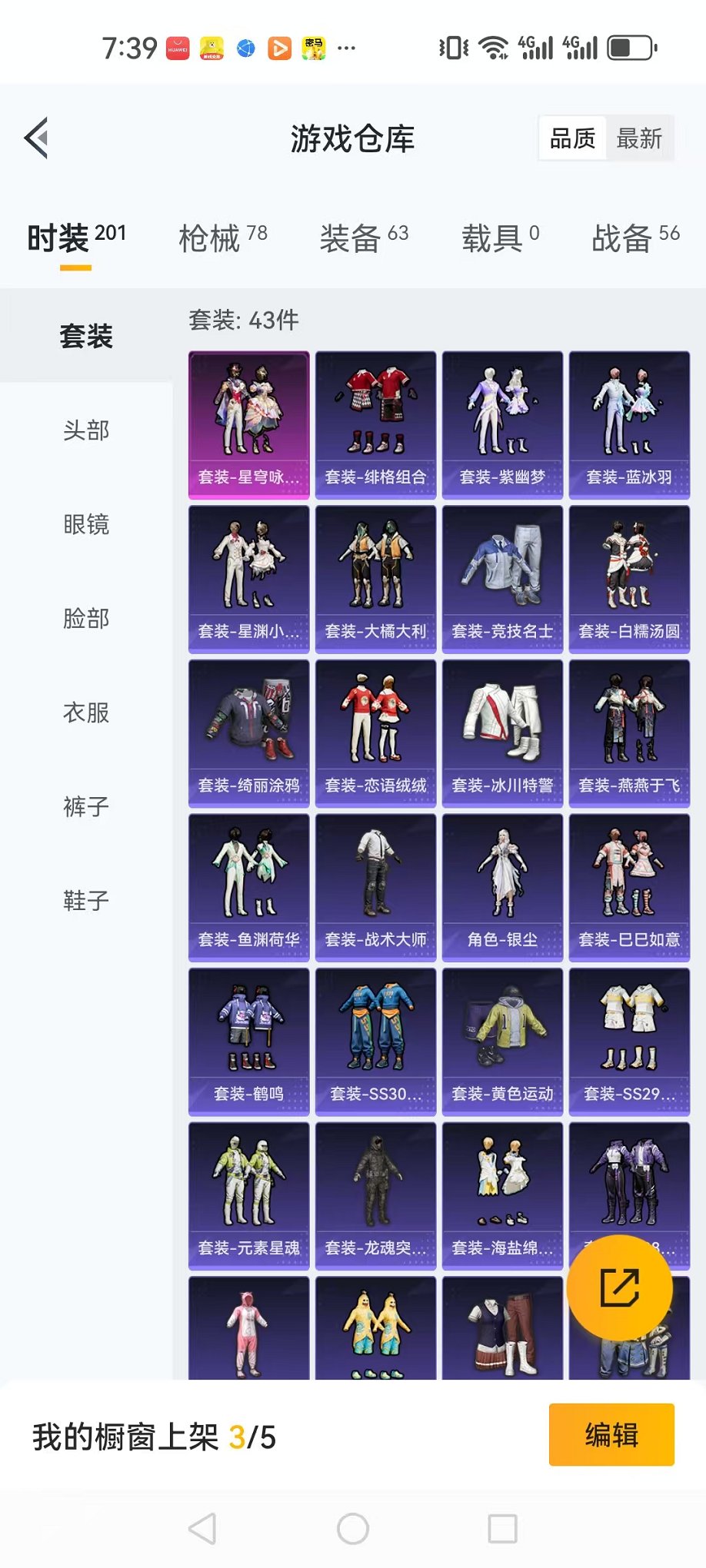Viewport: 706px width, 1568px height.
Task: Open the 载具 tab
Action: [x=501, y=238]
